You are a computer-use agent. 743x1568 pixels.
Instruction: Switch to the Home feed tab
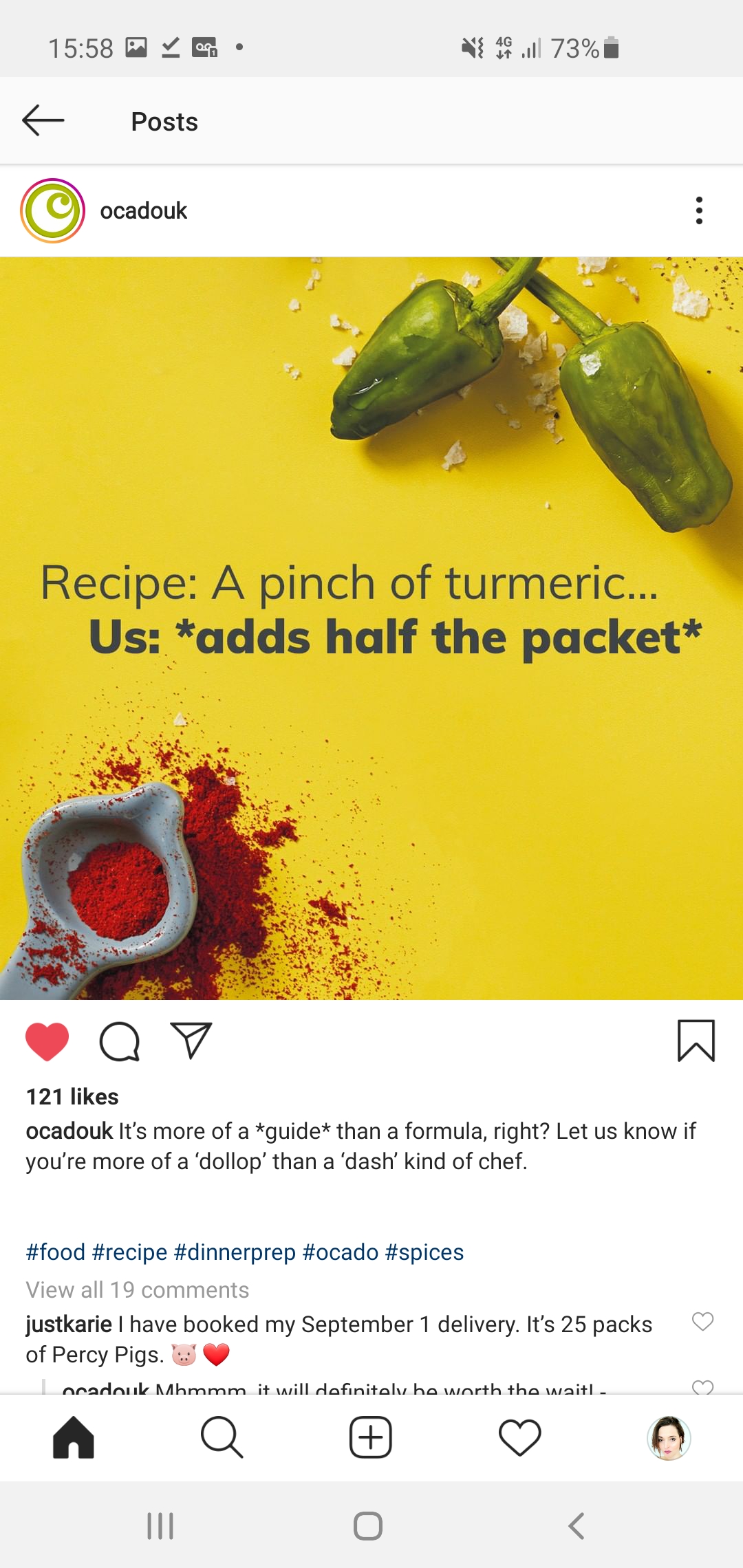[x=74, y=1437]
